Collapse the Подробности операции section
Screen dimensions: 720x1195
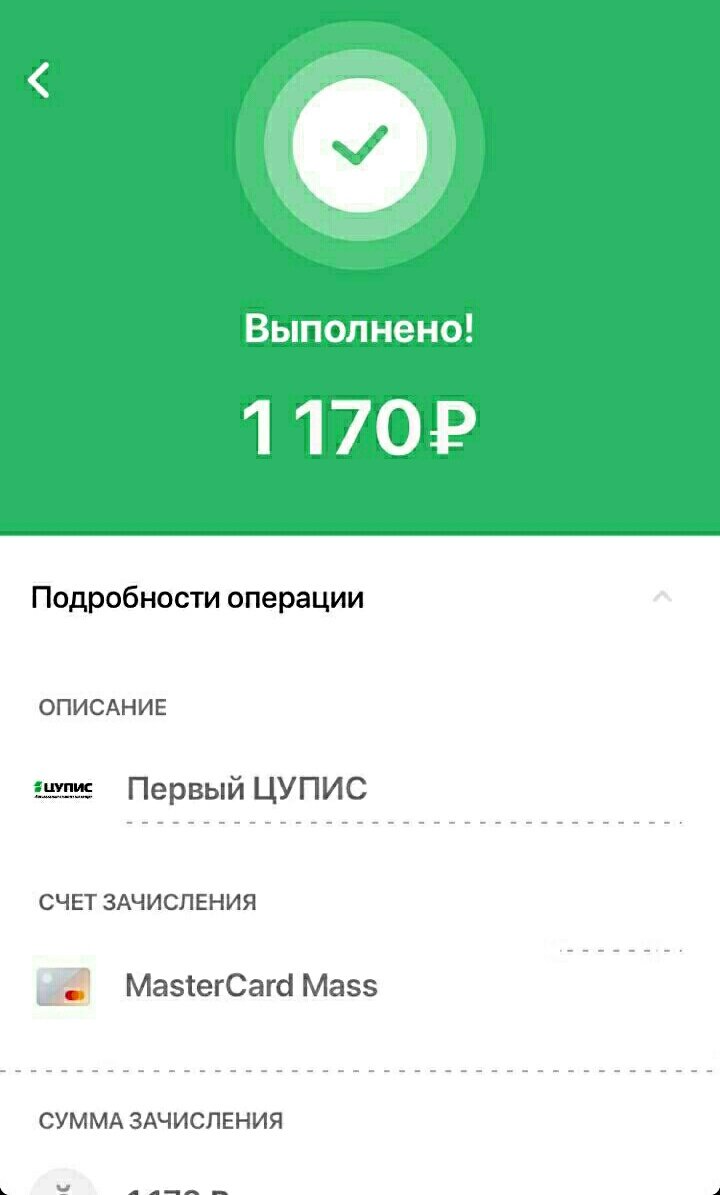click(x=662, y=598)
